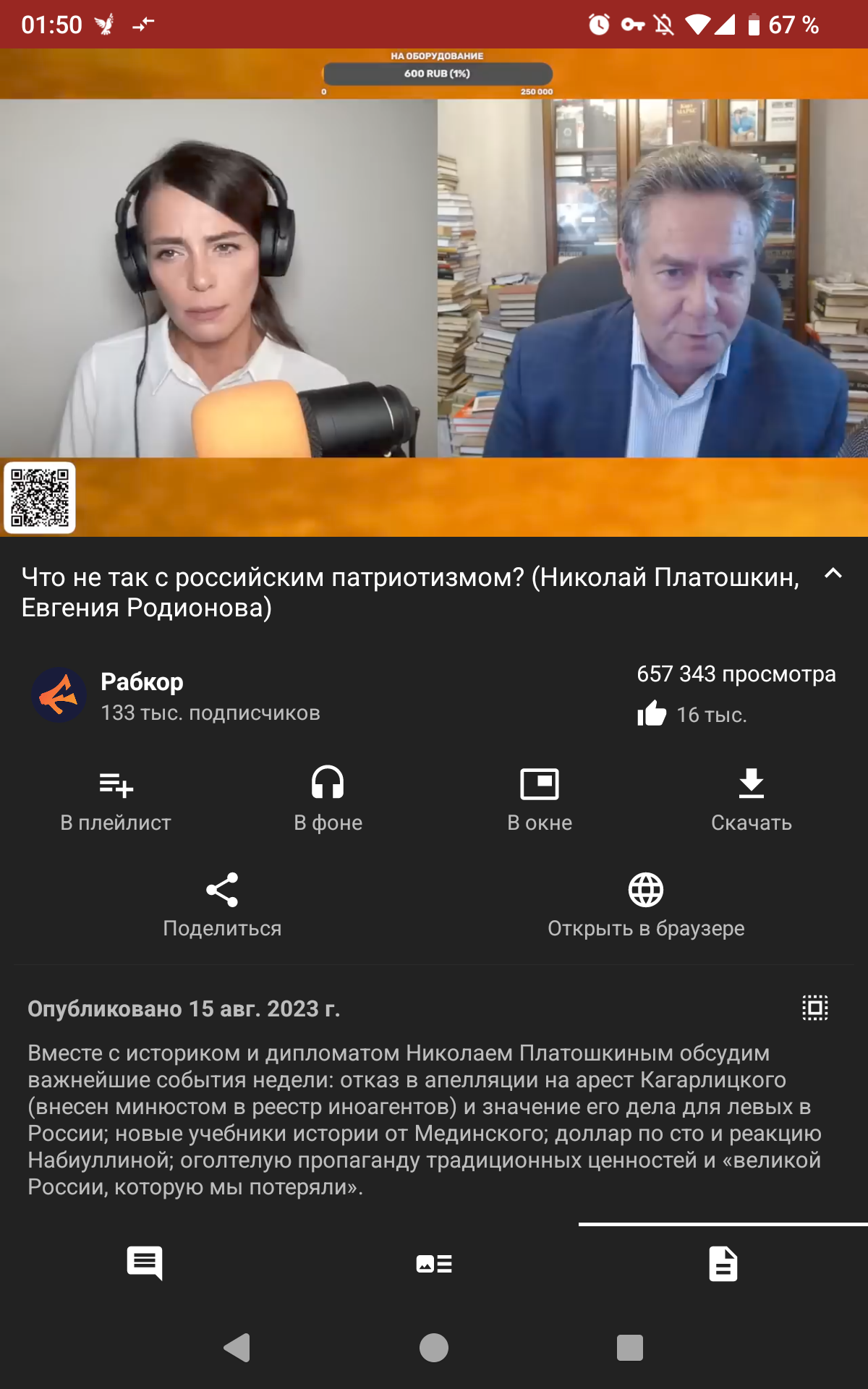Collapse the video title with the up chevron

(833, 574)
